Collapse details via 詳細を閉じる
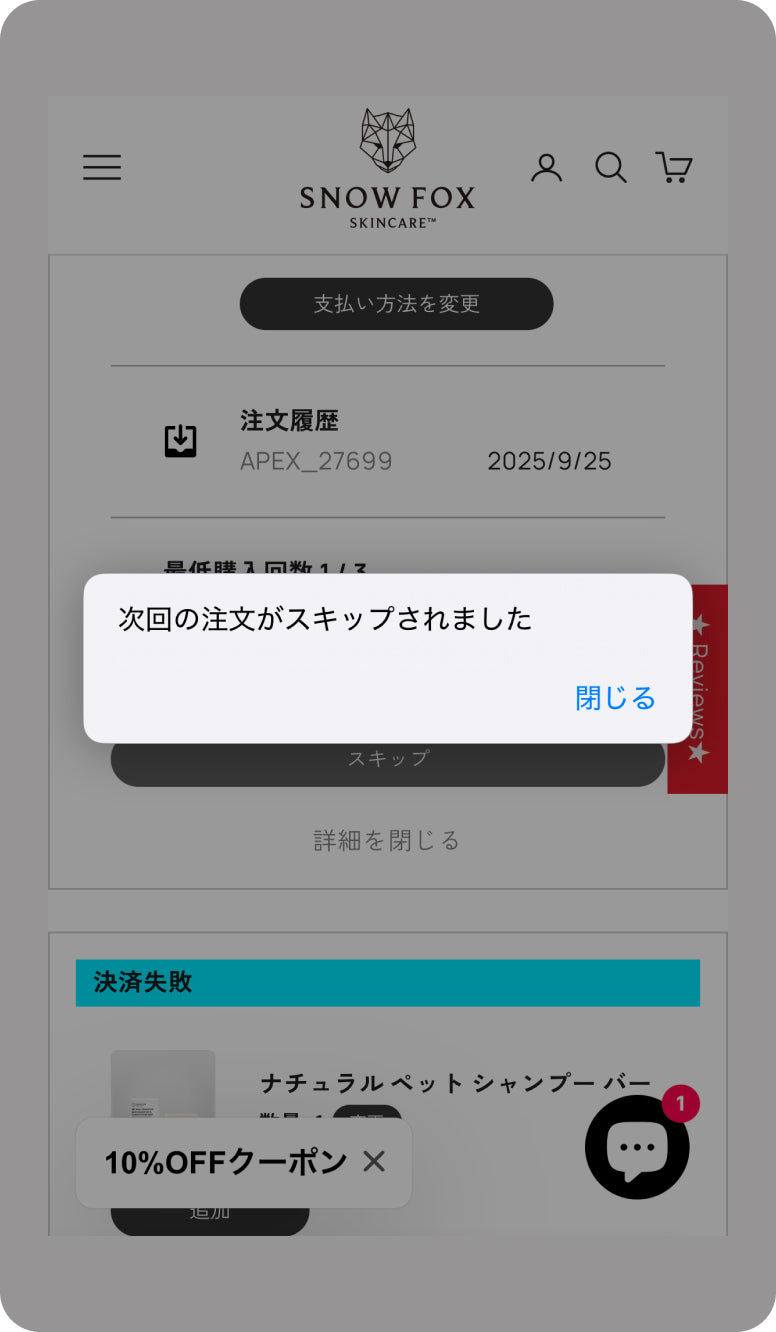 point(387,841)
